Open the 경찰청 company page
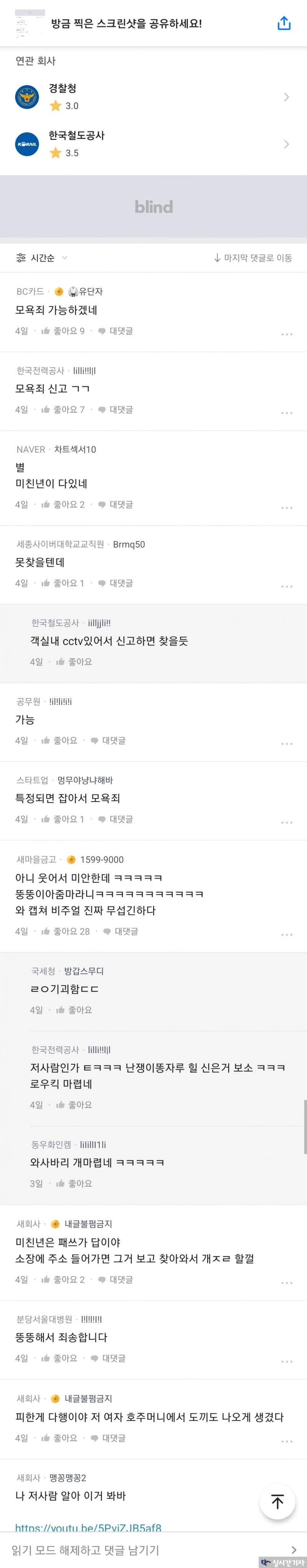The image size is (307, 1568). tap(152, 97)
